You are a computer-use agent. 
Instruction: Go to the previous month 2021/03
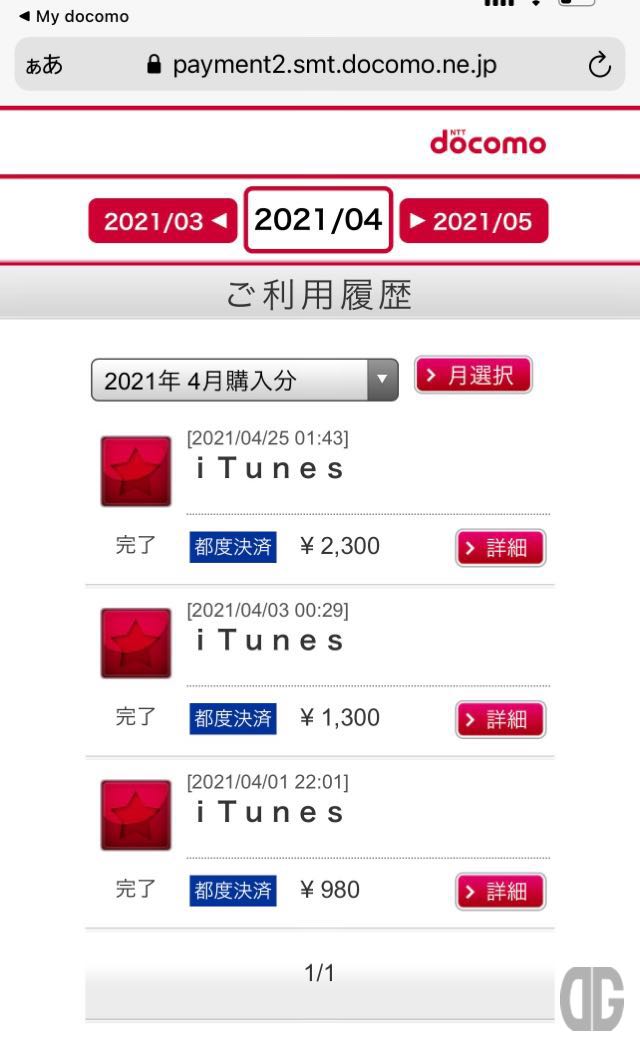[x=163, y=220]
